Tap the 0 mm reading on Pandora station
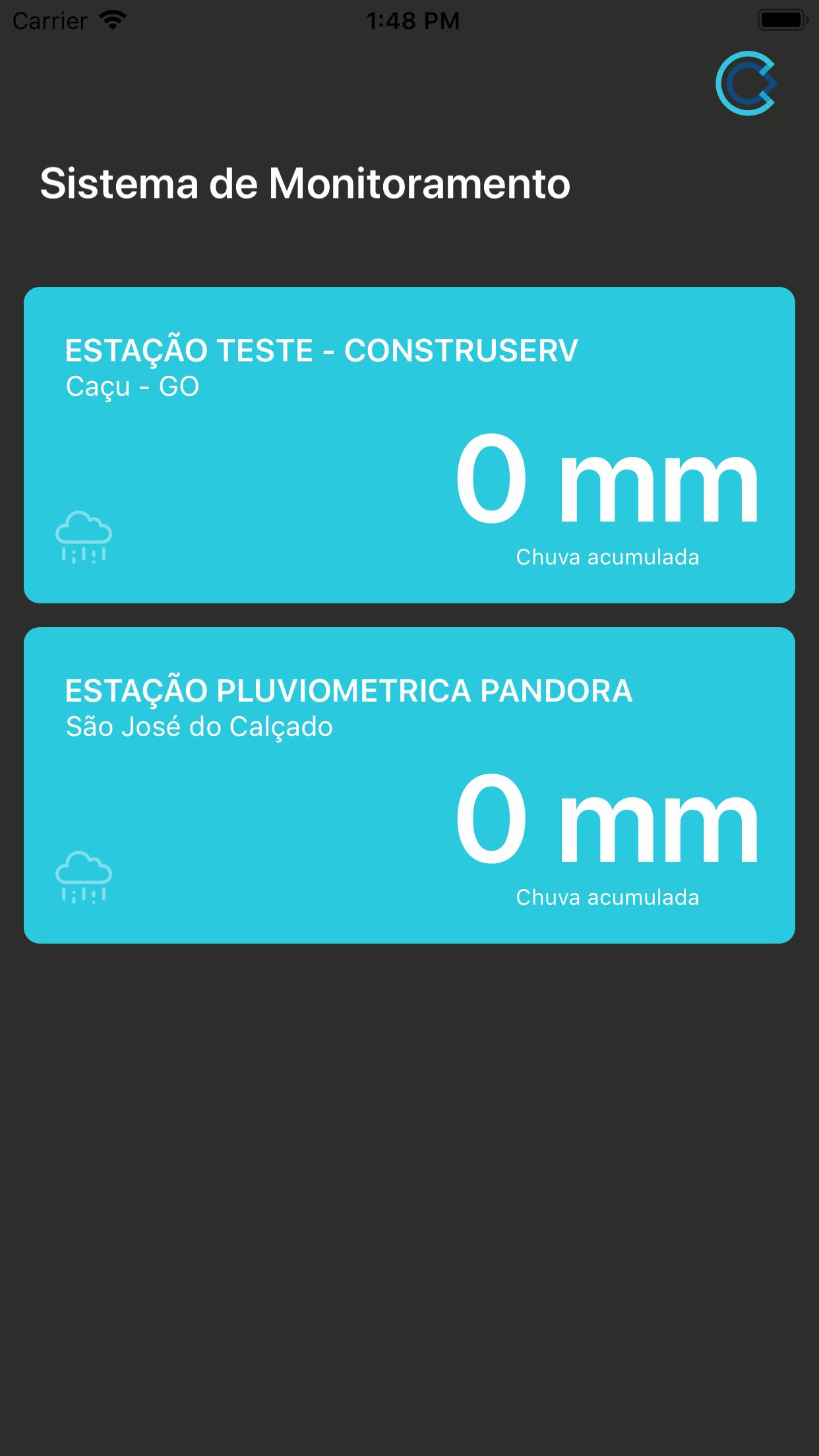 click(608, 821)
